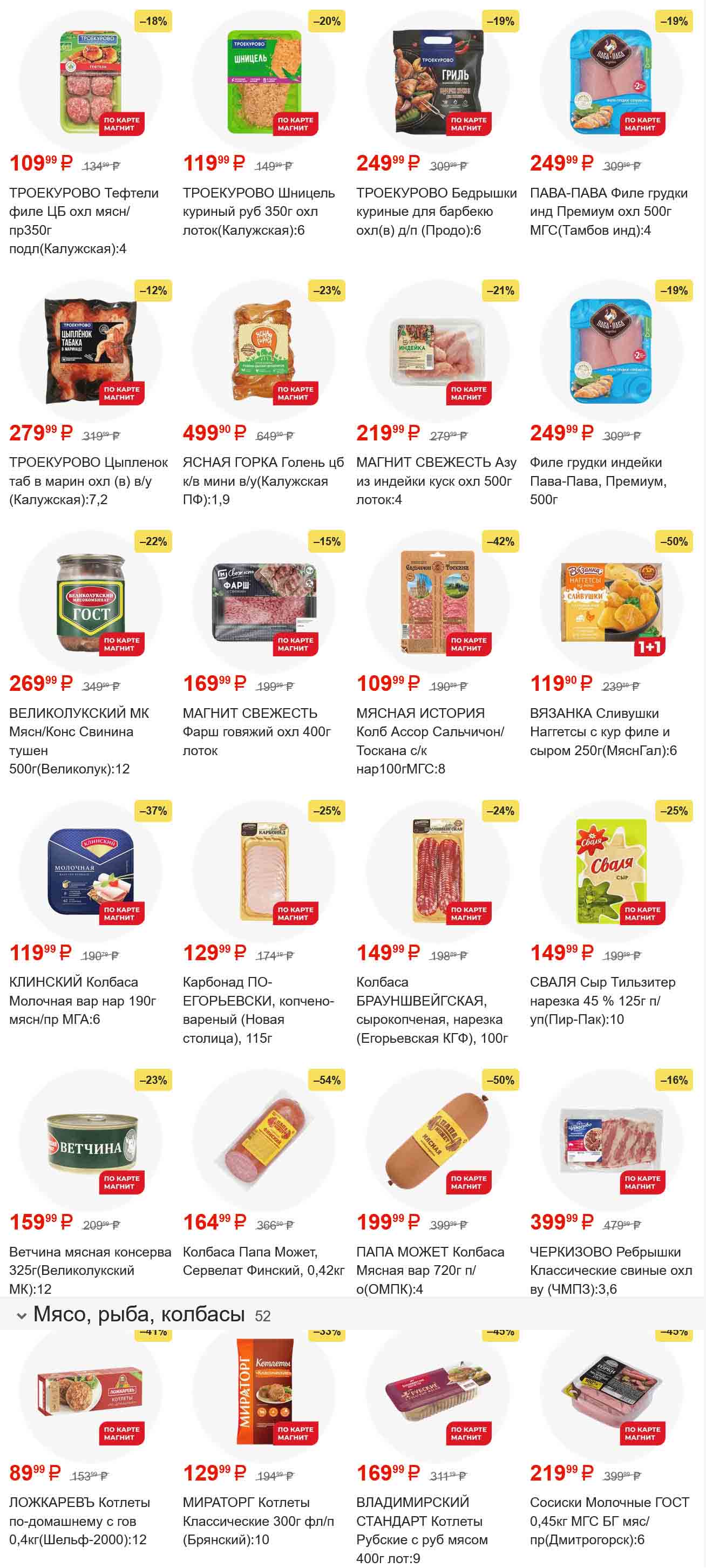Open ЯСНАЯ ГОРКА Голень цб item
706x1568 pixels.
pos(263,351)
